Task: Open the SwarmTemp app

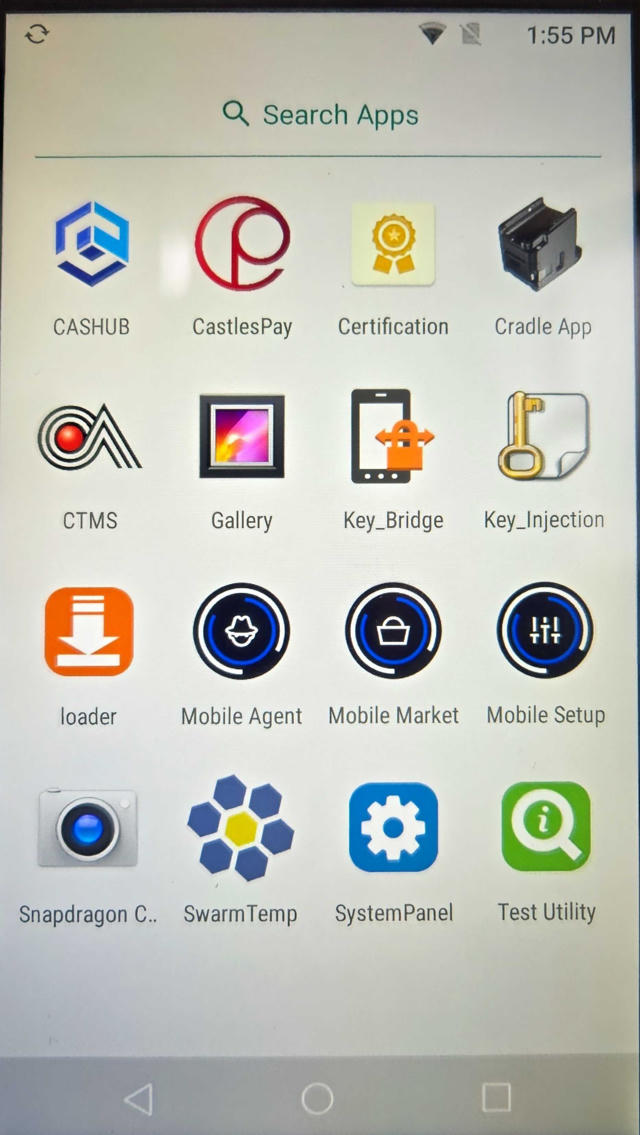Action: [241, 828]
